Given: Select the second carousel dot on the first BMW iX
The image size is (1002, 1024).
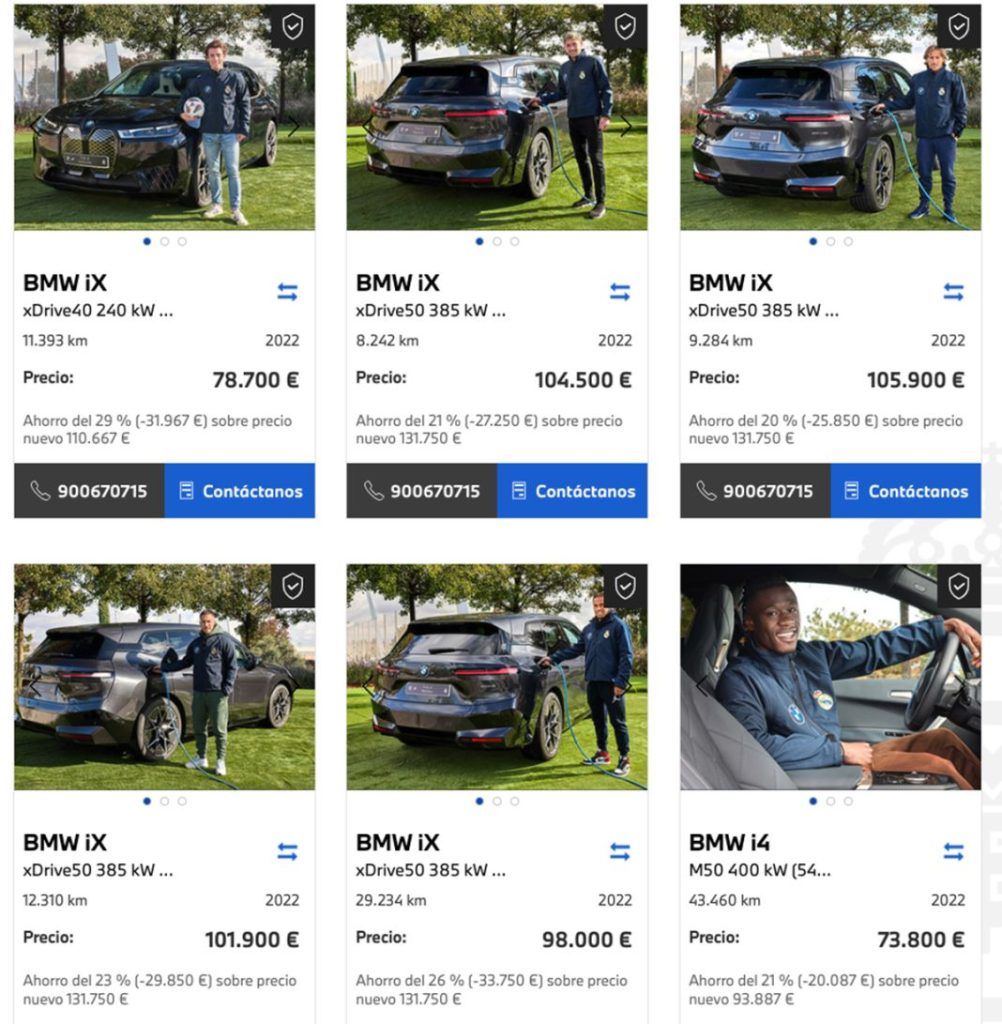Looking at the screenshot, I should 164,241.
